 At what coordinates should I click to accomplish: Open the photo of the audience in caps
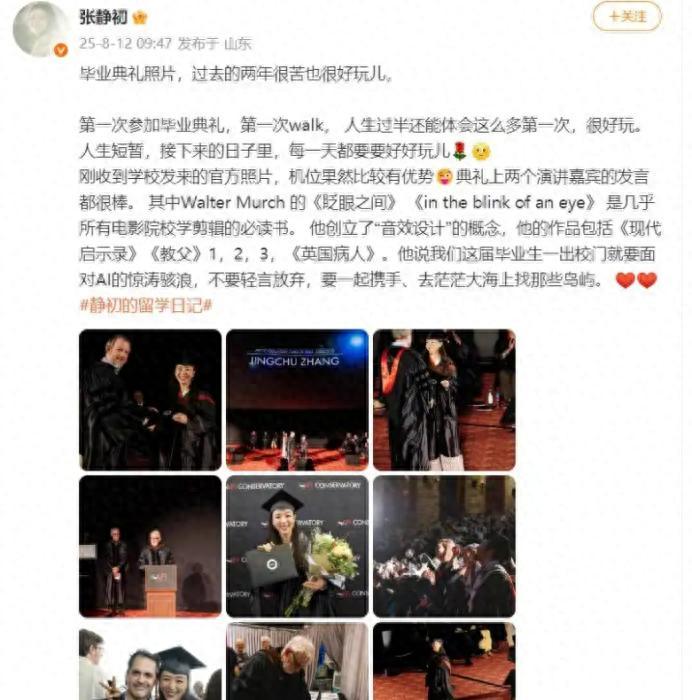[444, 546]
